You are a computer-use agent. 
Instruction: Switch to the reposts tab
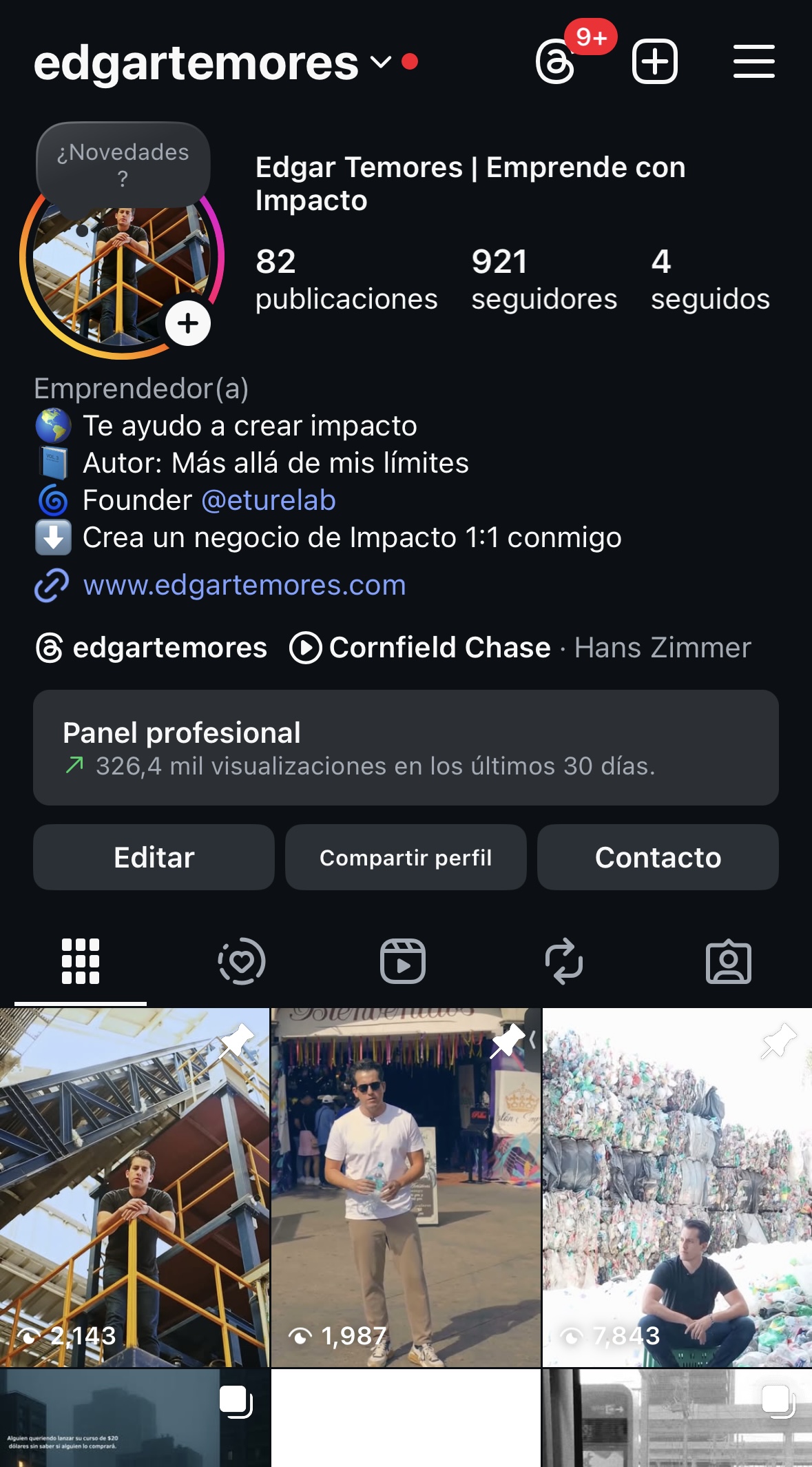[x=564, y=961]
